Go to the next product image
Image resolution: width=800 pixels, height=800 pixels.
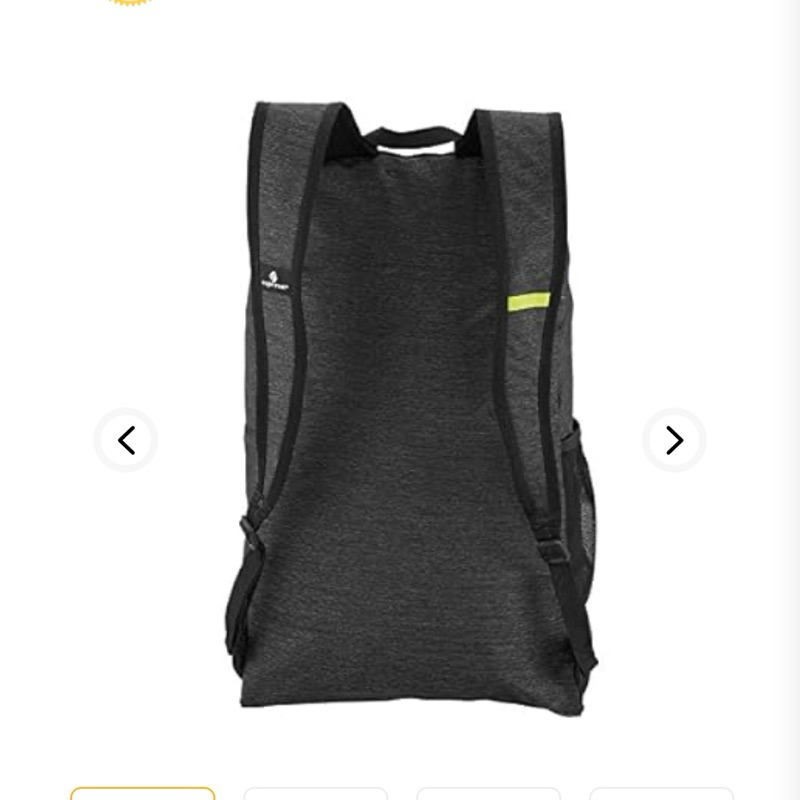[674, 440]
